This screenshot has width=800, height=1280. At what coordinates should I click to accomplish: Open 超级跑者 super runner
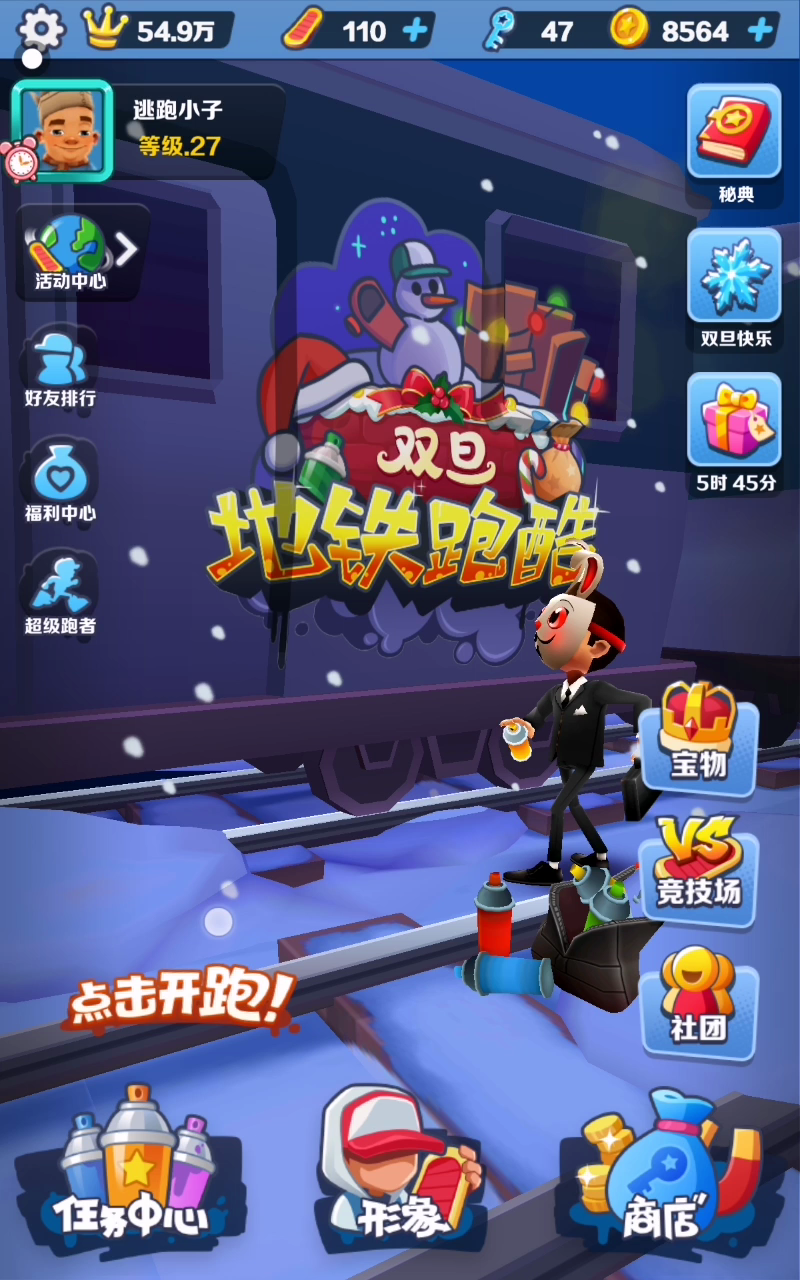61,597
